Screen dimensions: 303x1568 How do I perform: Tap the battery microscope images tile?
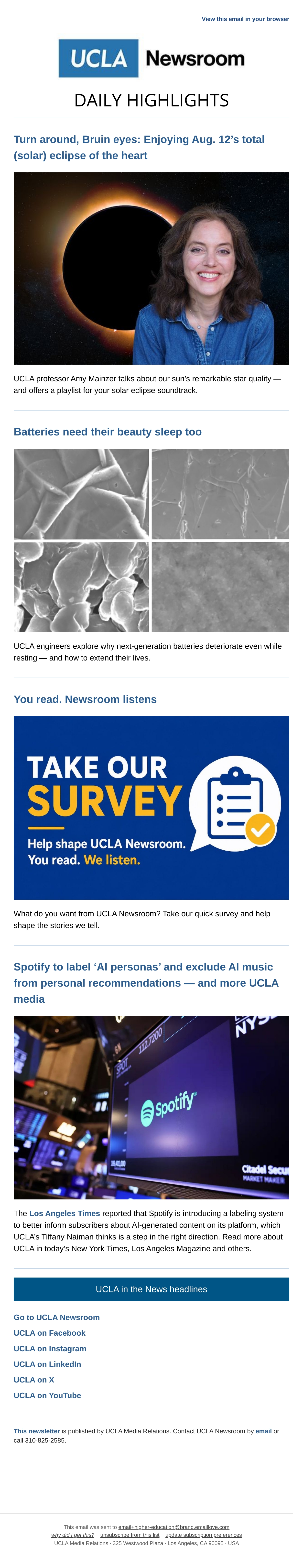coord(151,540)
